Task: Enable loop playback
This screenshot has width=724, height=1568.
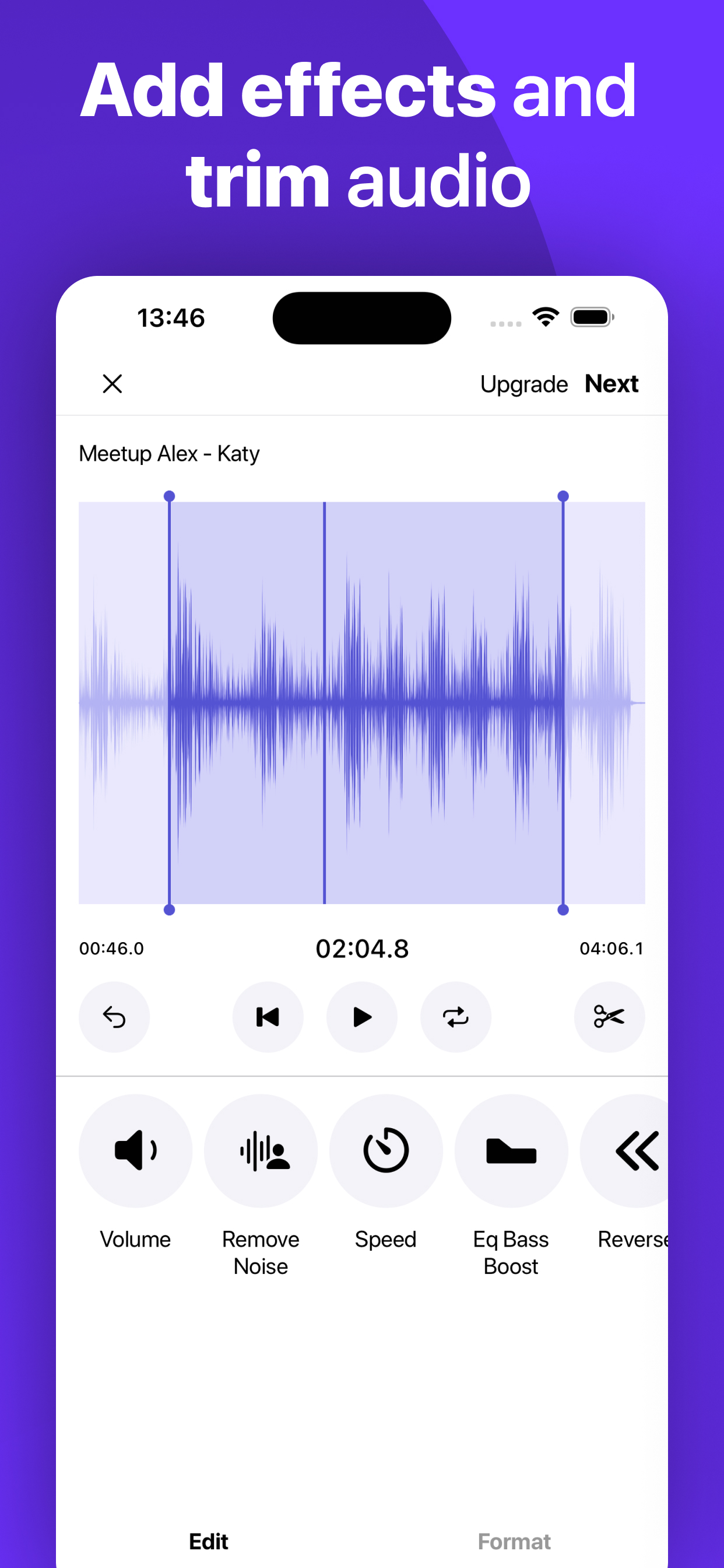Action: click(456, 1017)
